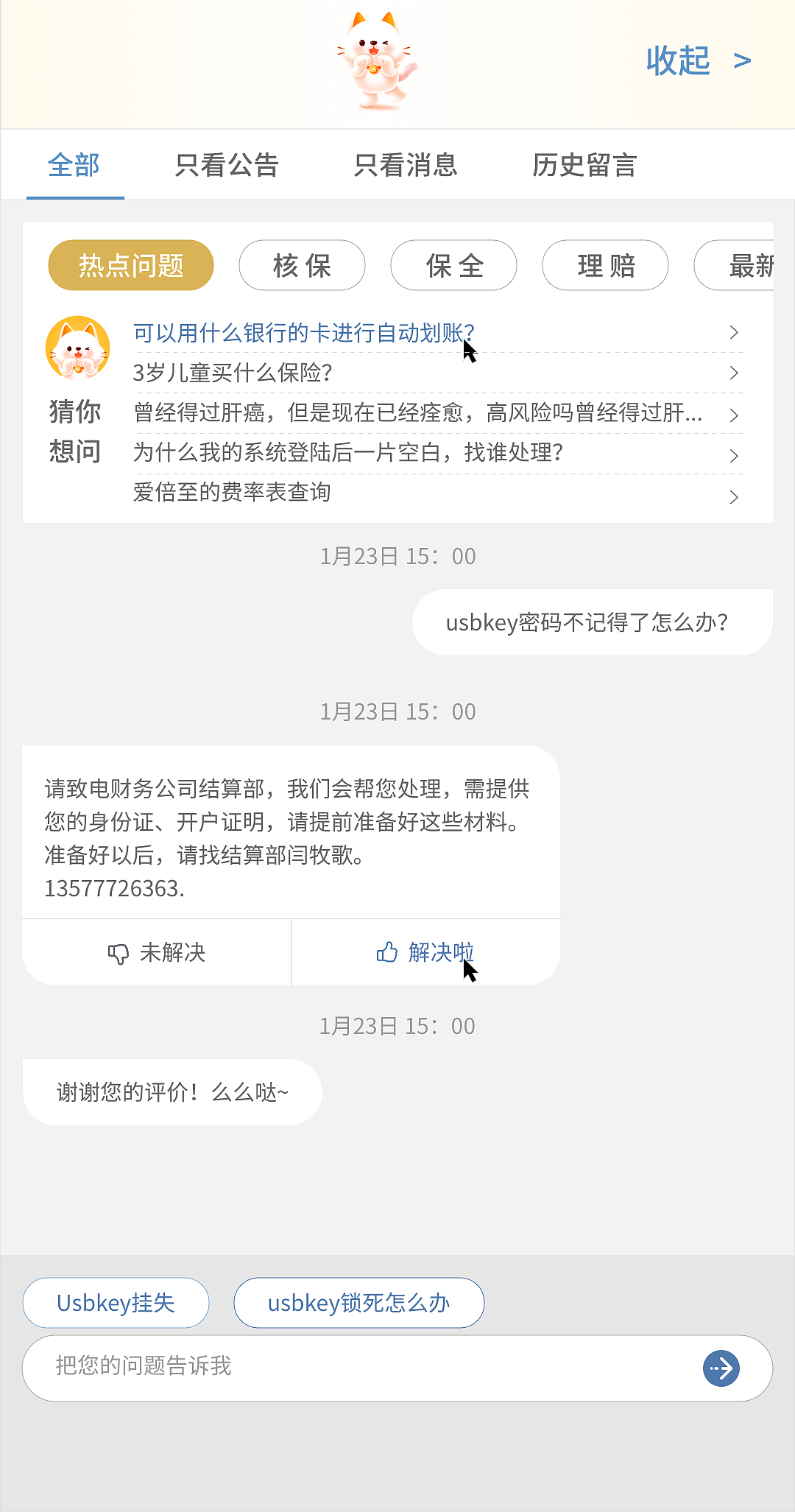Click the assistant avatar beside 猜你想问
This screenshot has height=1512, width=795.
77,346
